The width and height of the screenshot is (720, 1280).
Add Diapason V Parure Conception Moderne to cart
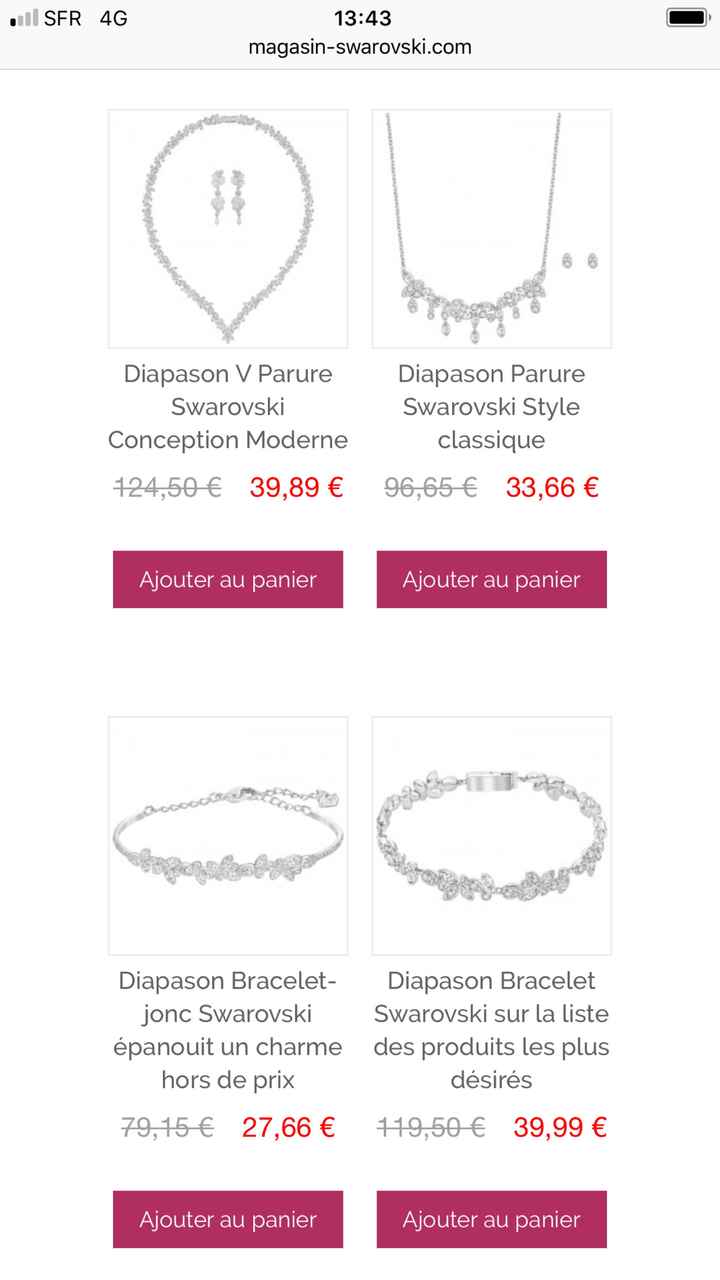(x=228, y=579)
